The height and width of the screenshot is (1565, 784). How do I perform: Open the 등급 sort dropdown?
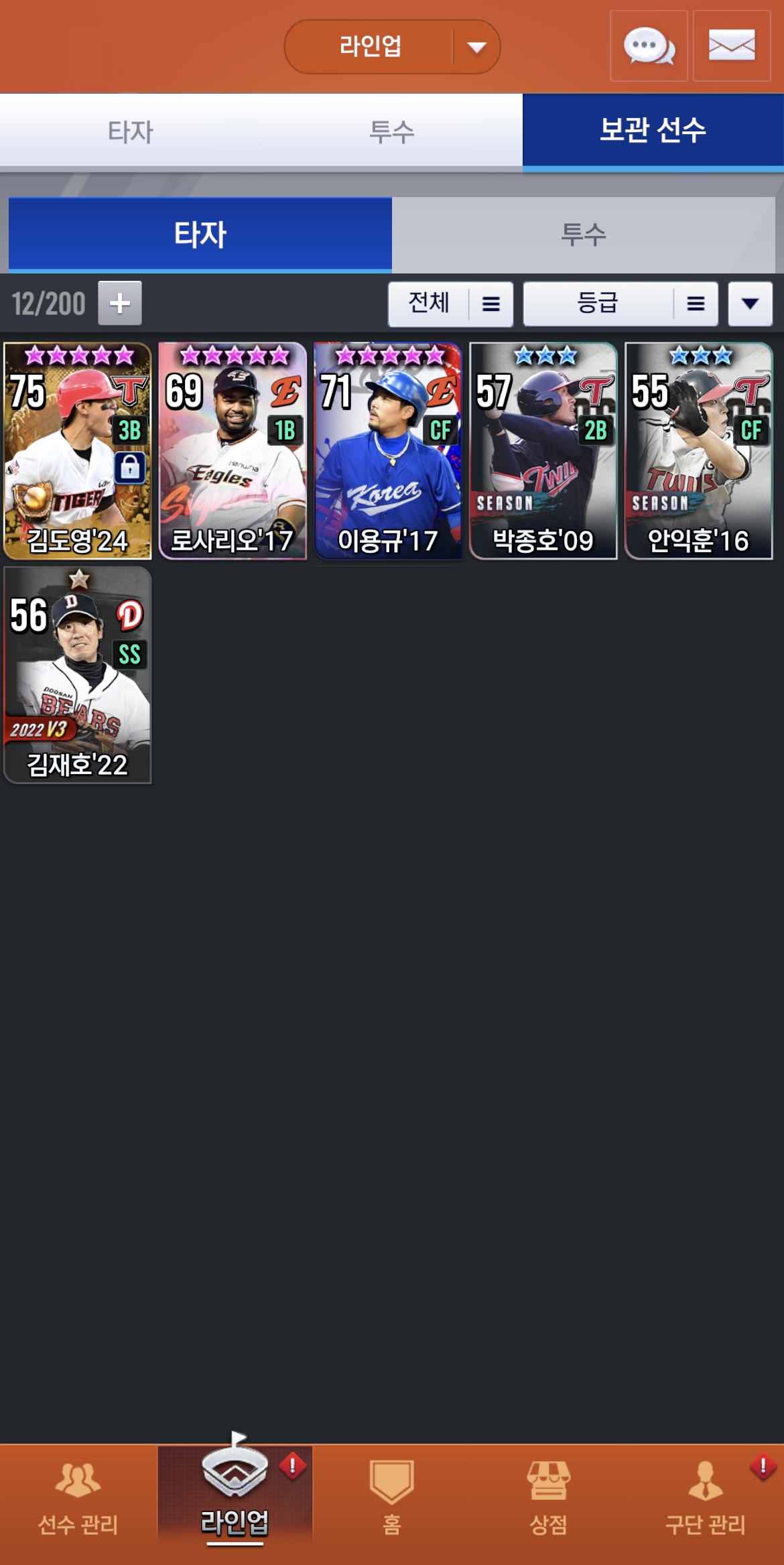point(620,304)
